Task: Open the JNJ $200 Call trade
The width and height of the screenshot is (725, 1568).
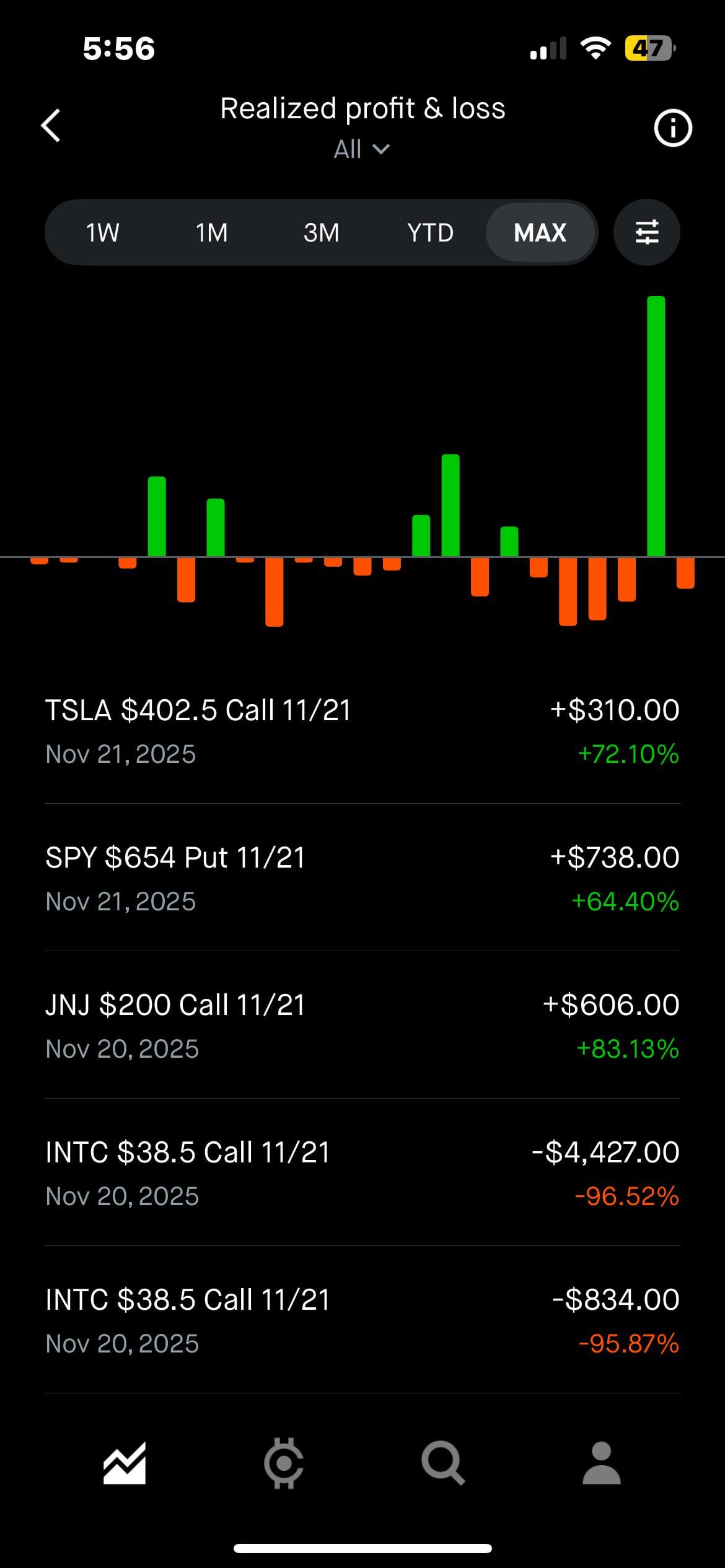Action: click(x=362, y=1026)
